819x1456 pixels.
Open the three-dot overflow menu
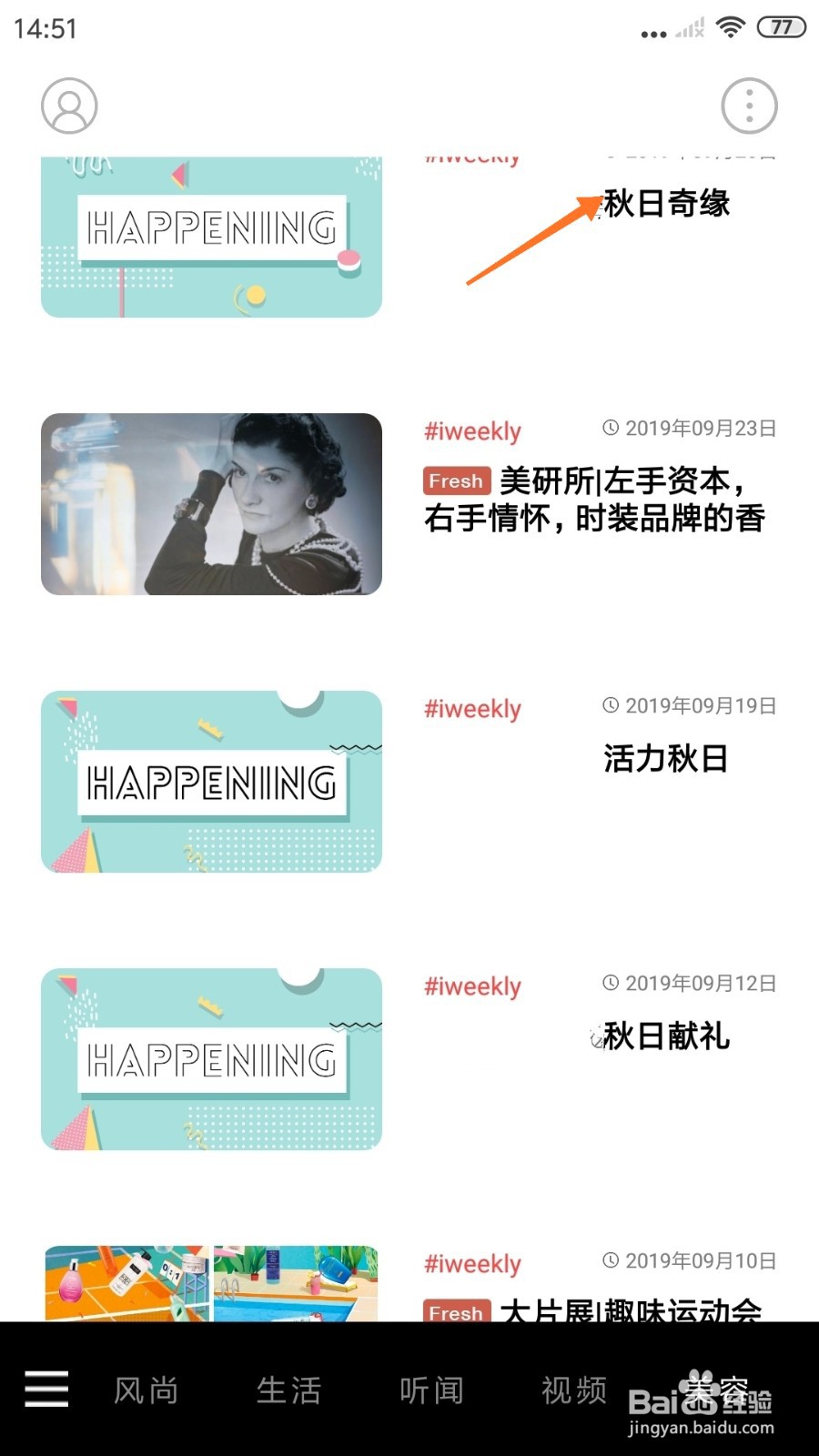coord(748,106)
